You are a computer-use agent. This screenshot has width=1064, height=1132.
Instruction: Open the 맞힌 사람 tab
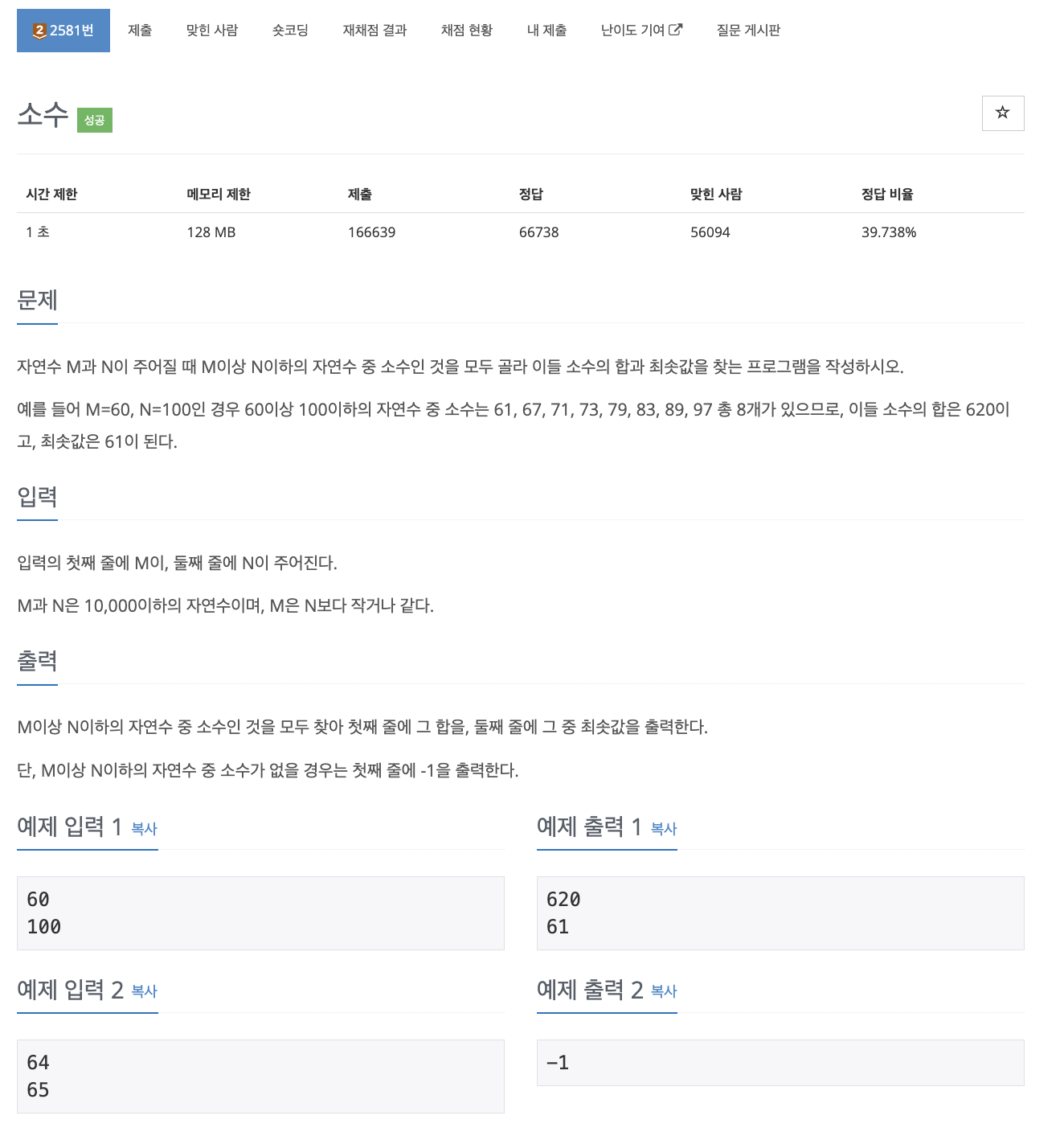212,31
